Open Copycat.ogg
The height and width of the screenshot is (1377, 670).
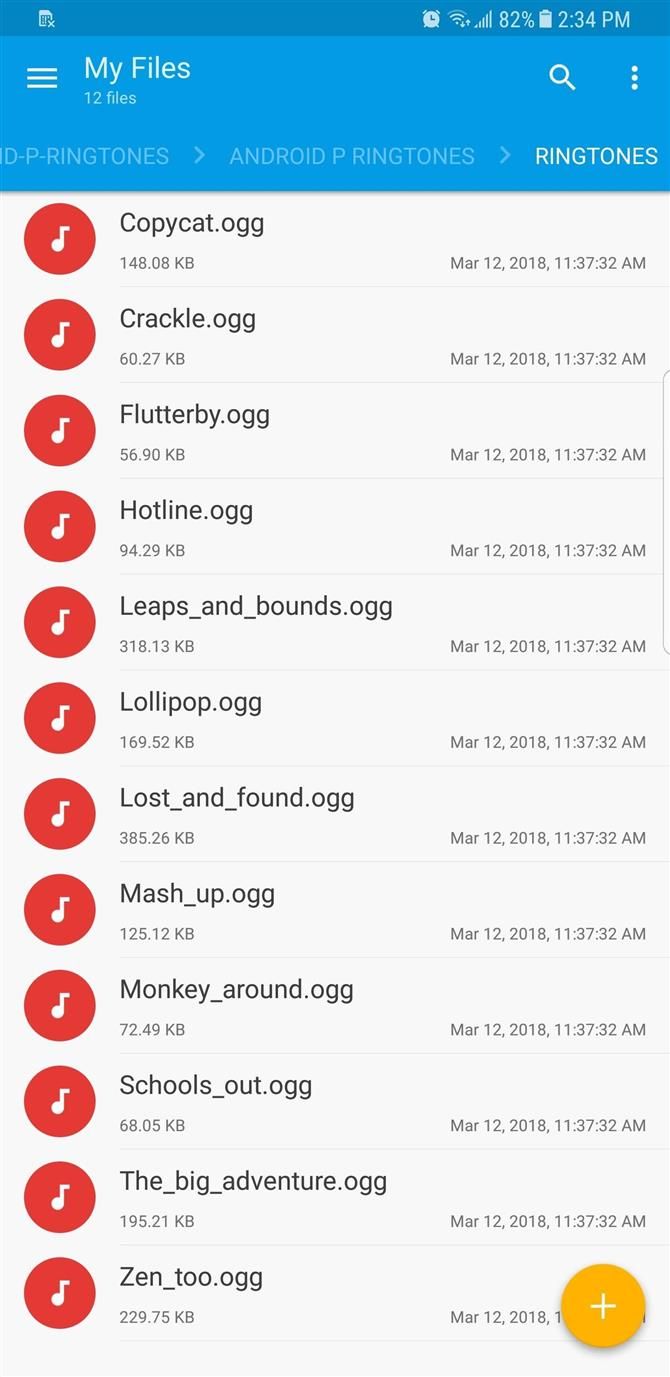pyautogui.click(x=192, y=223)
